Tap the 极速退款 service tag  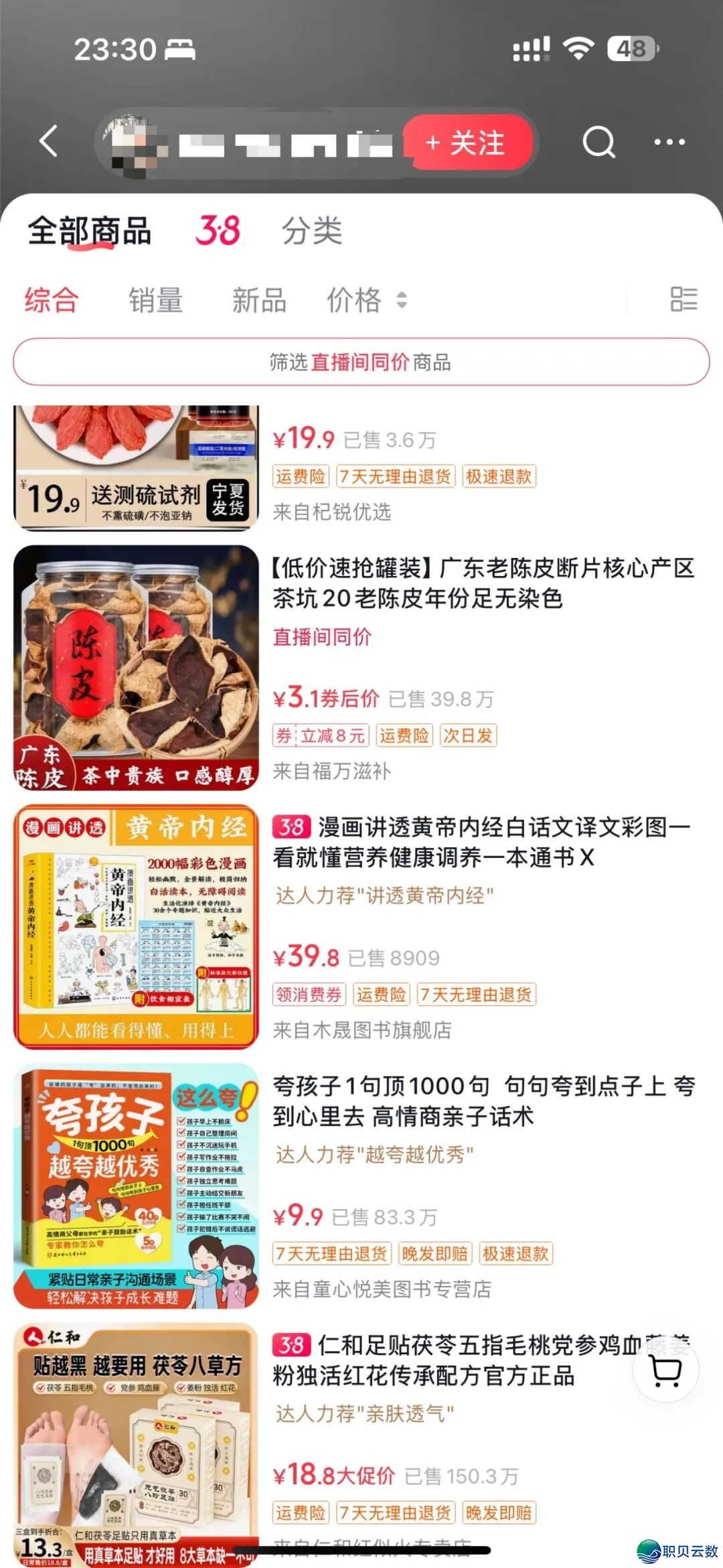501,477
